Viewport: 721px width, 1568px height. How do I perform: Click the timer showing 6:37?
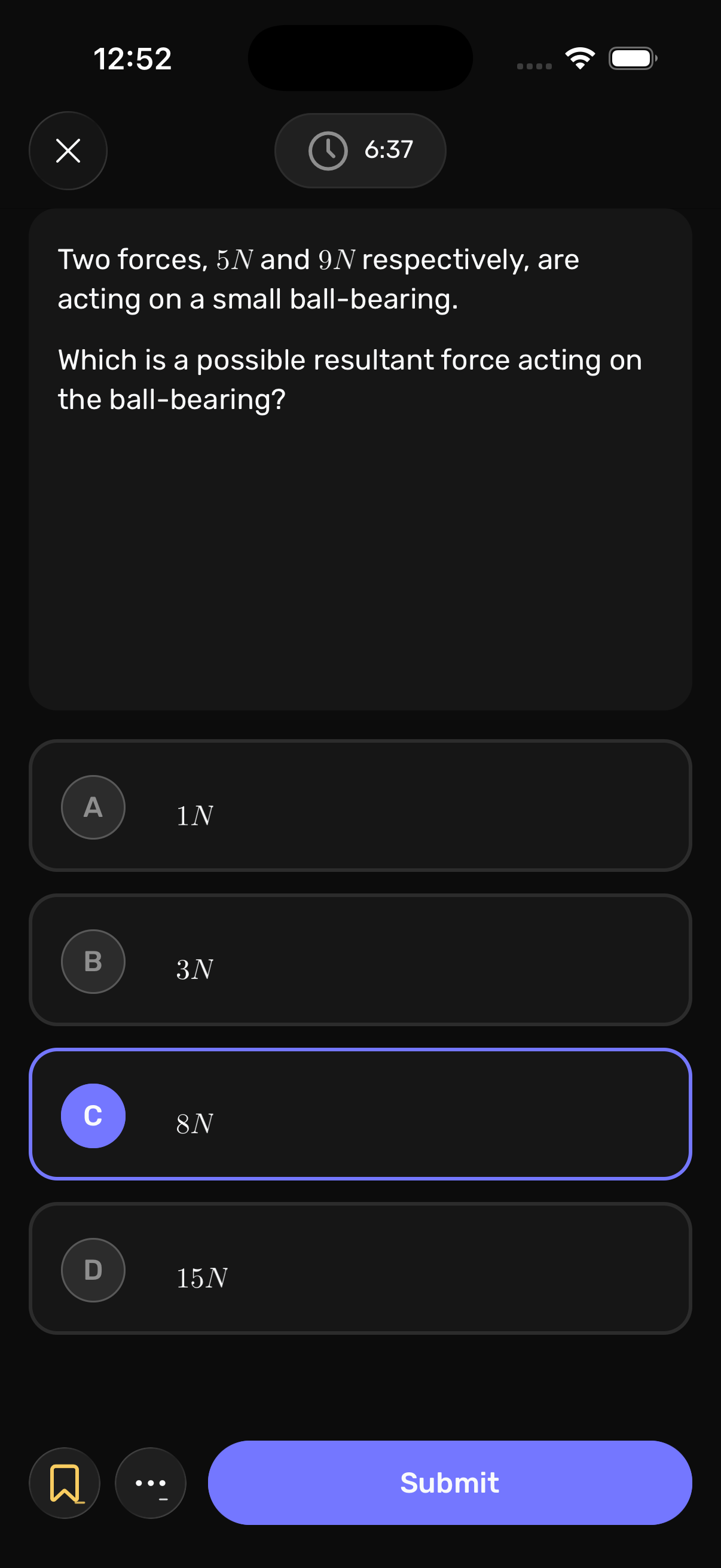360,150
